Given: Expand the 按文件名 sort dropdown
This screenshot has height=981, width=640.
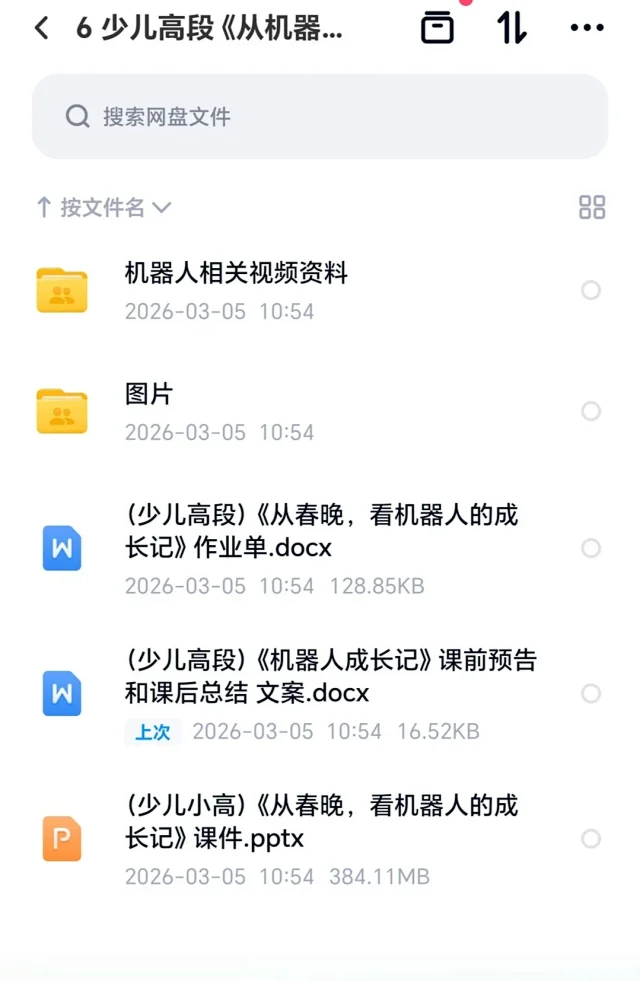Looking at the screenshot, I should click(x=104, y=208).
